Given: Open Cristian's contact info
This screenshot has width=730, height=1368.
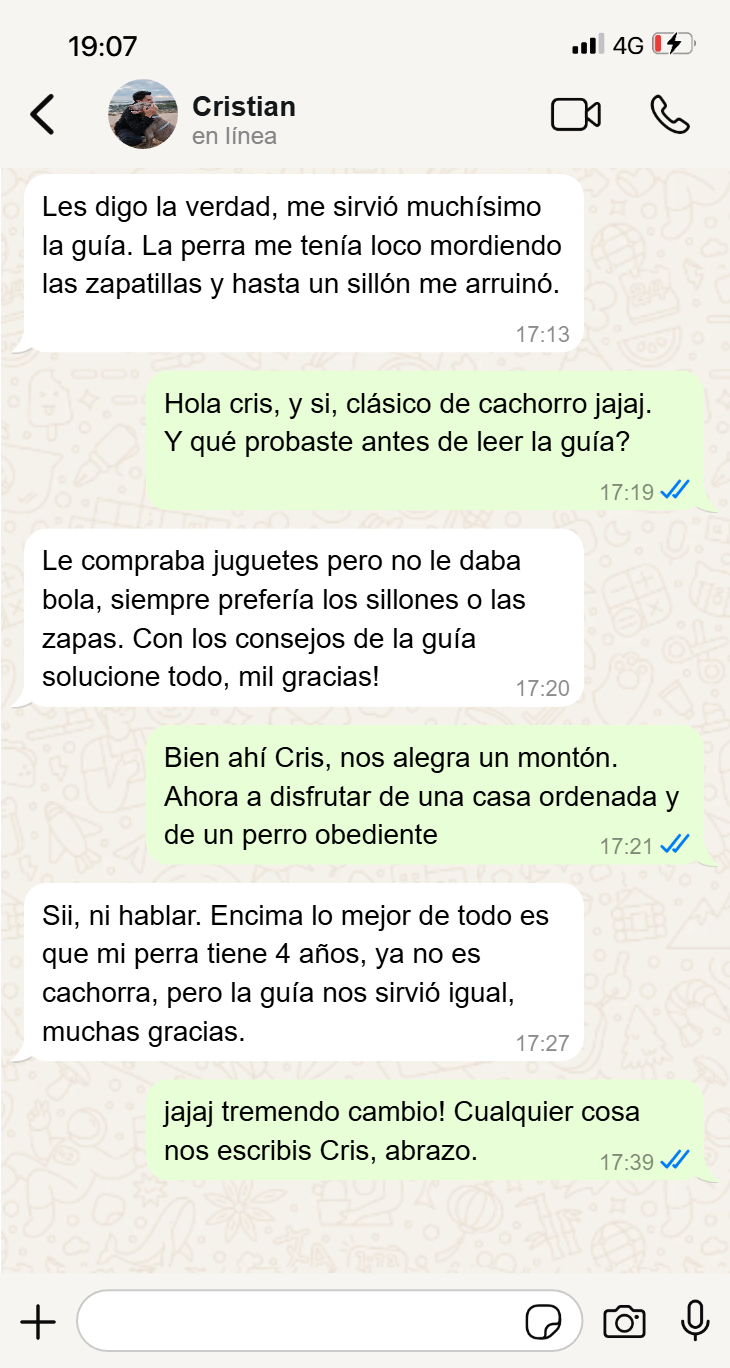Looking at the screenshot, I should click(243, 118).
